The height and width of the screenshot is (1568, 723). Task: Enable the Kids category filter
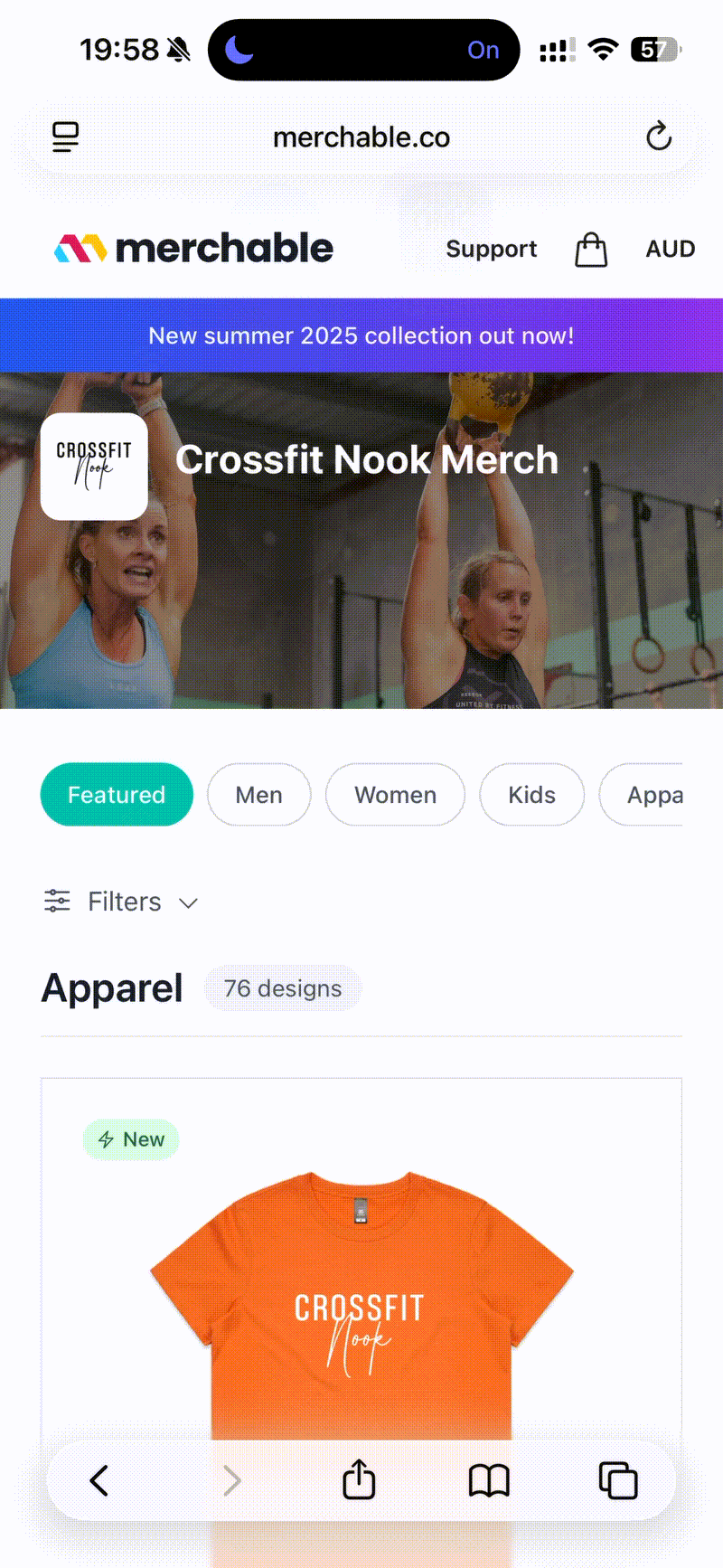click(531, 794)
